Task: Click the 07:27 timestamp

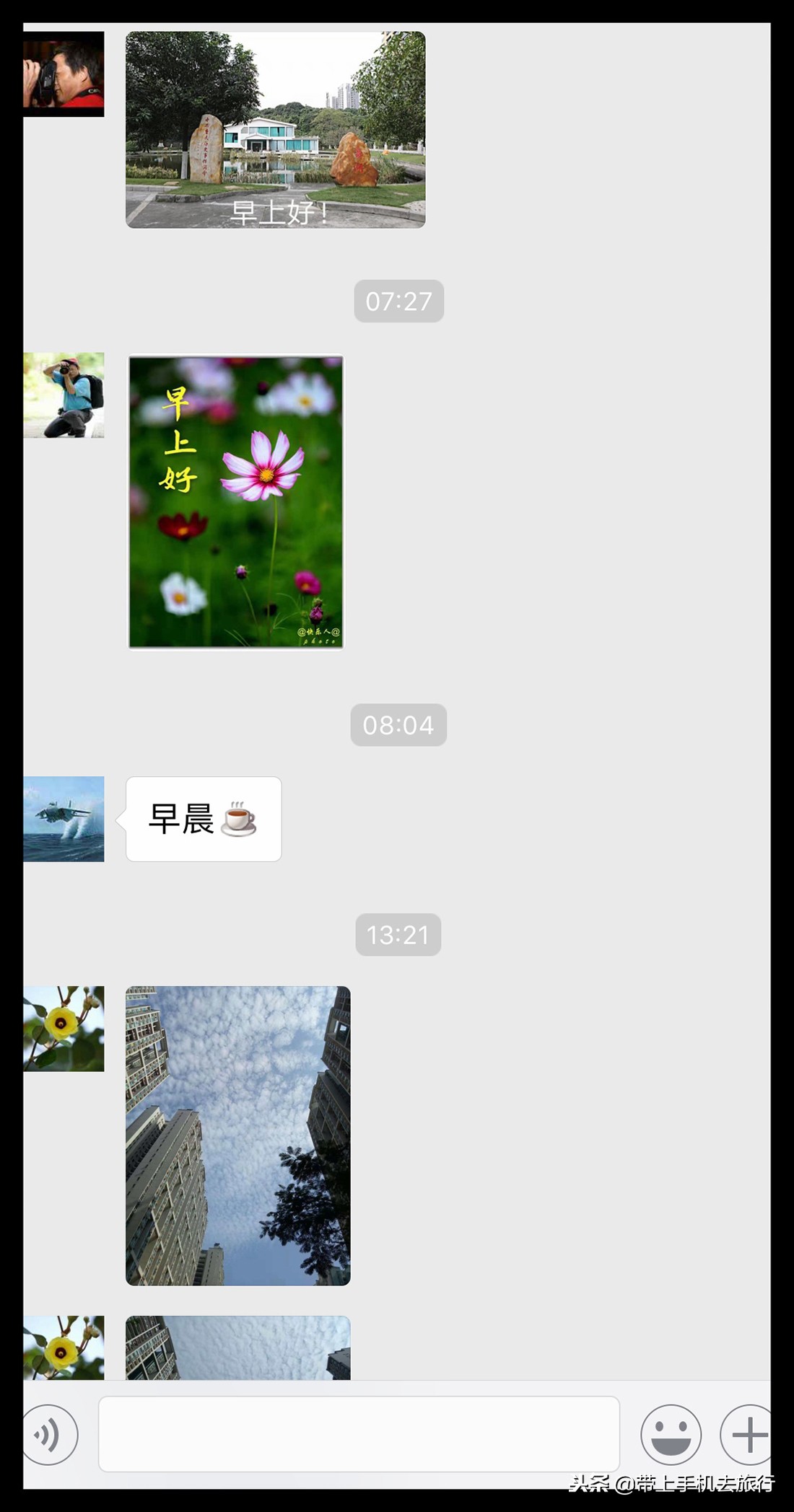Action: coord(398,301)
